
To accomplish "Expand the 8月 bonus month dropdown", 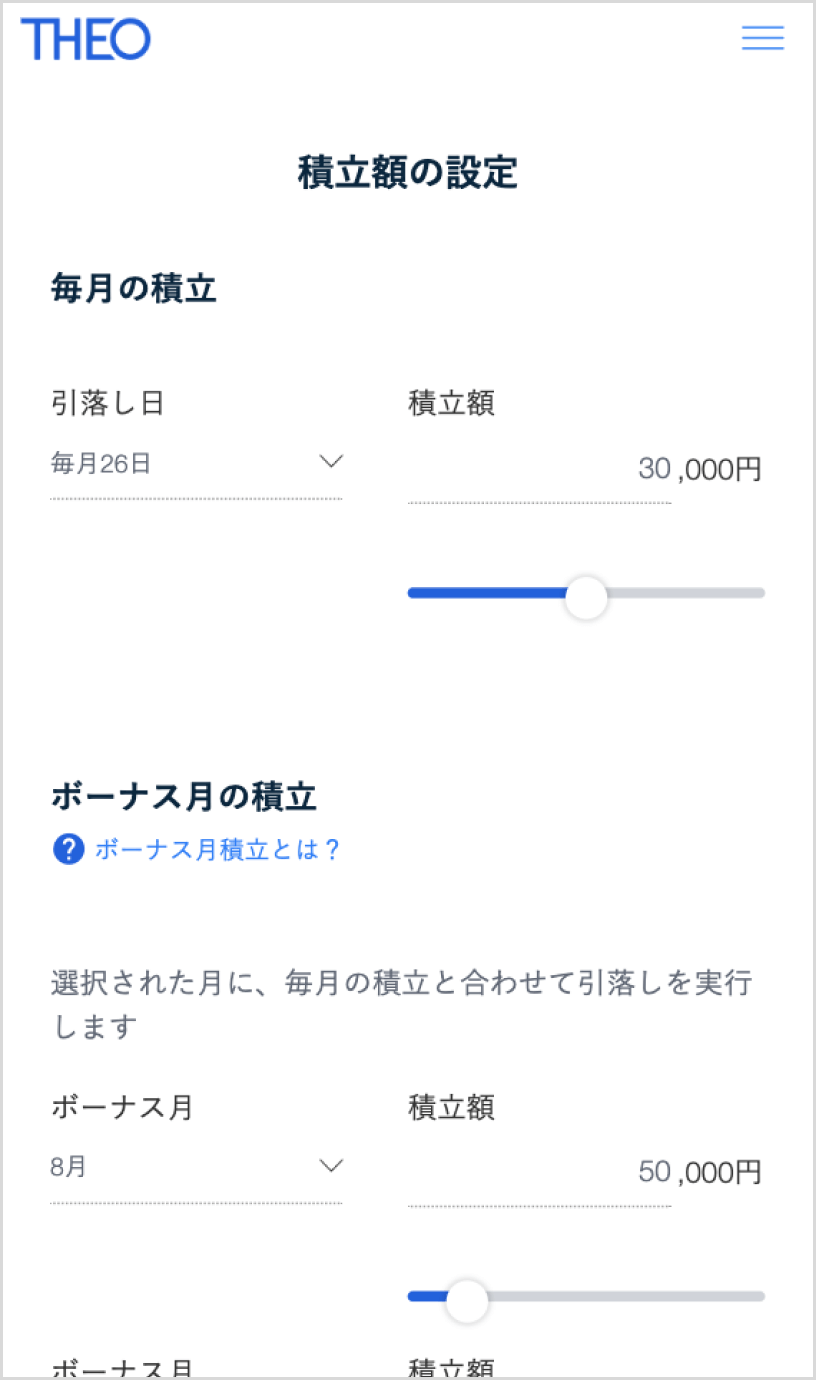I will tap(196, 1166).
